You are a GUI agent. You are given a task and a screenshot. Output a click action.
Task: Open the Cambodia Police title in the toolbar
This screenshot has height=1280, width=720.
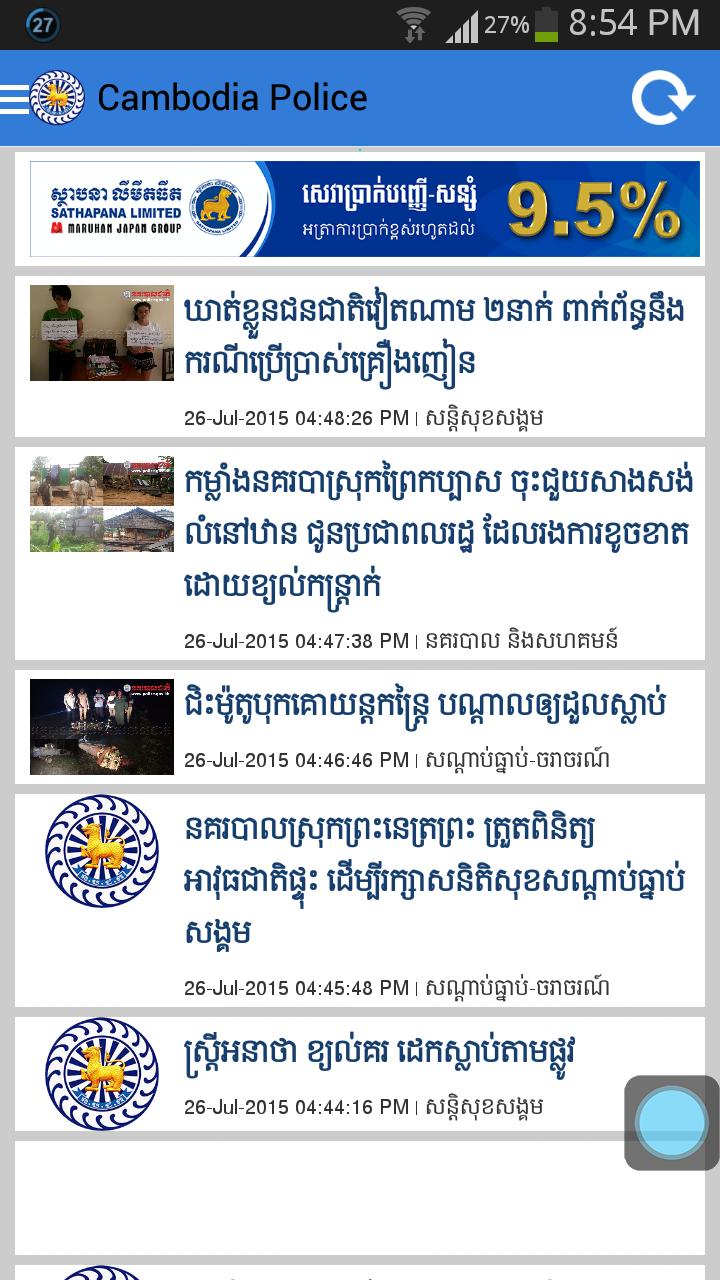coord(232,96)
